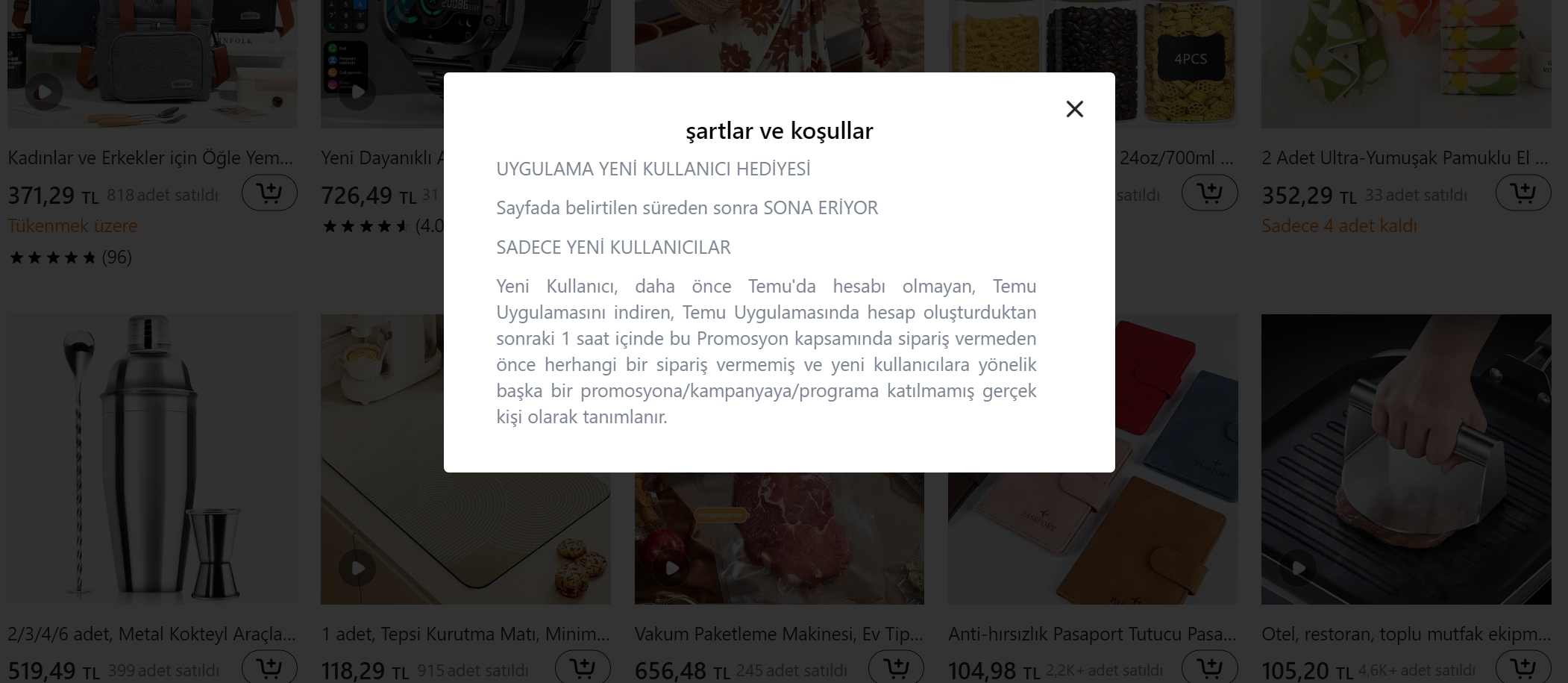Add the 104,98 TL passport holder to cart
The image size is (1568, 683).
coord(1209,667)
